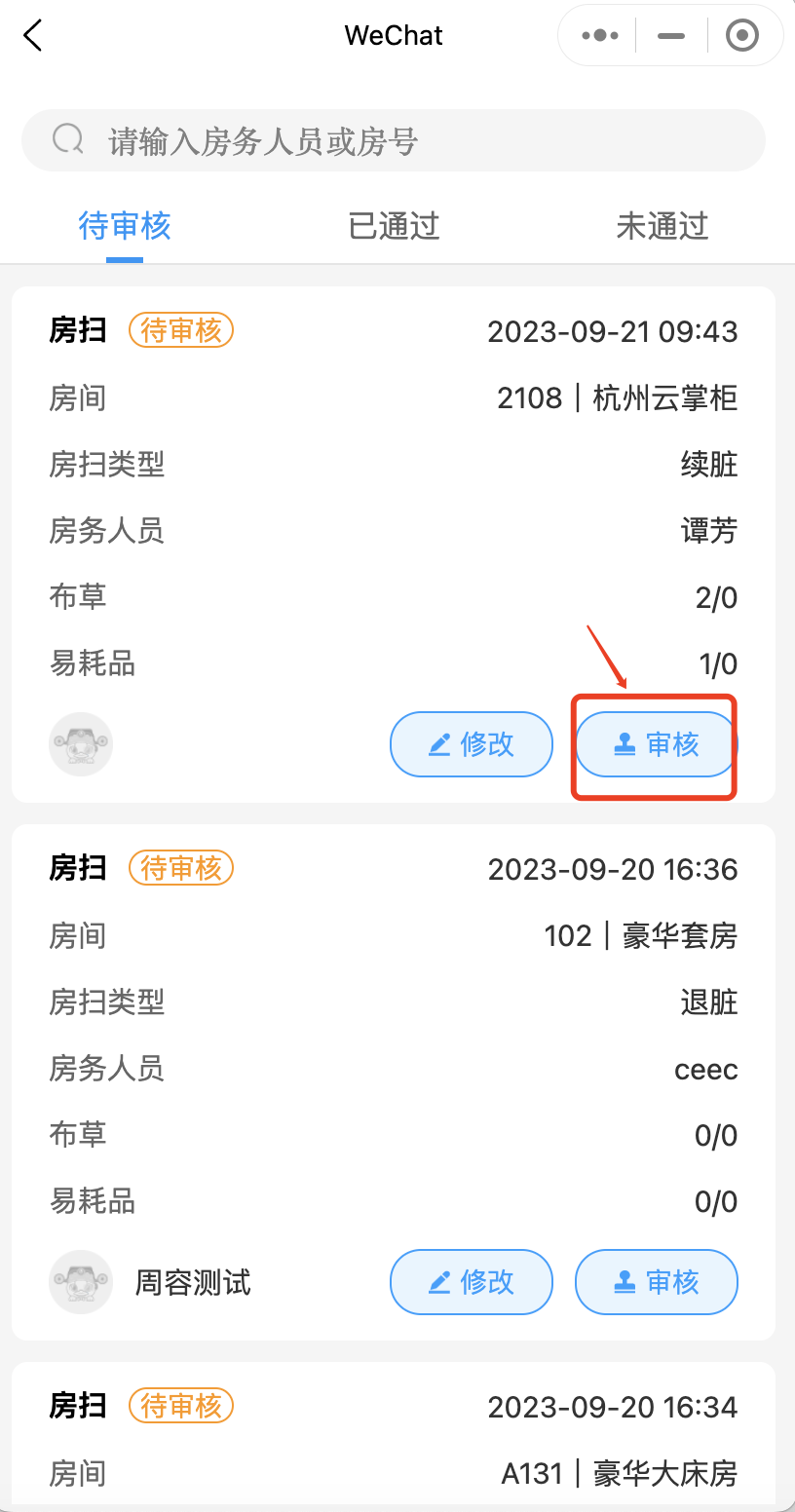Open the A131 豪华大床房 cleaning card
The height and width of the screenshot is (1512, 795).
[394, 1437]
